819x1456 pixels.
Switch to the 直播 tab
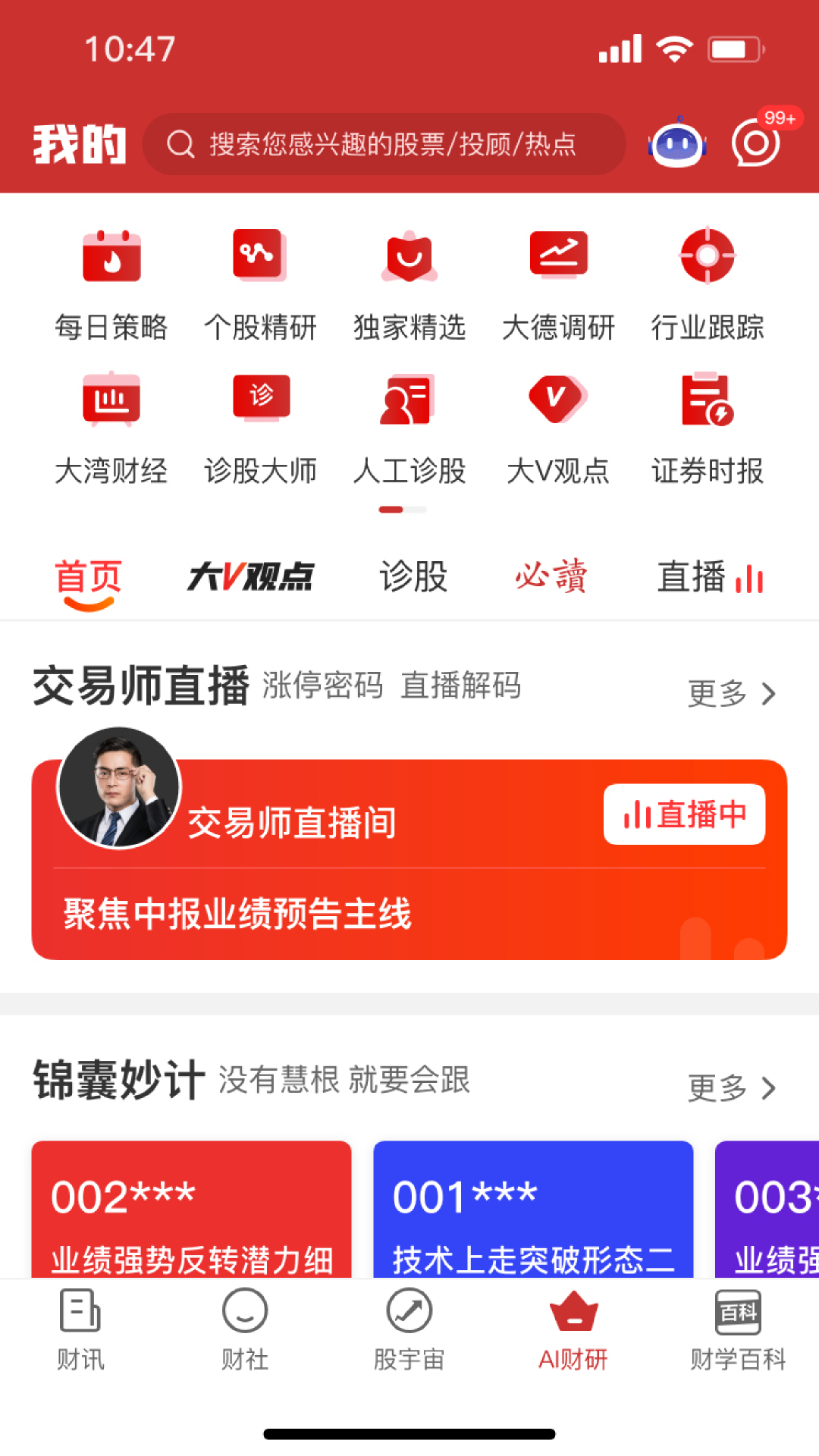pos(709,577)
